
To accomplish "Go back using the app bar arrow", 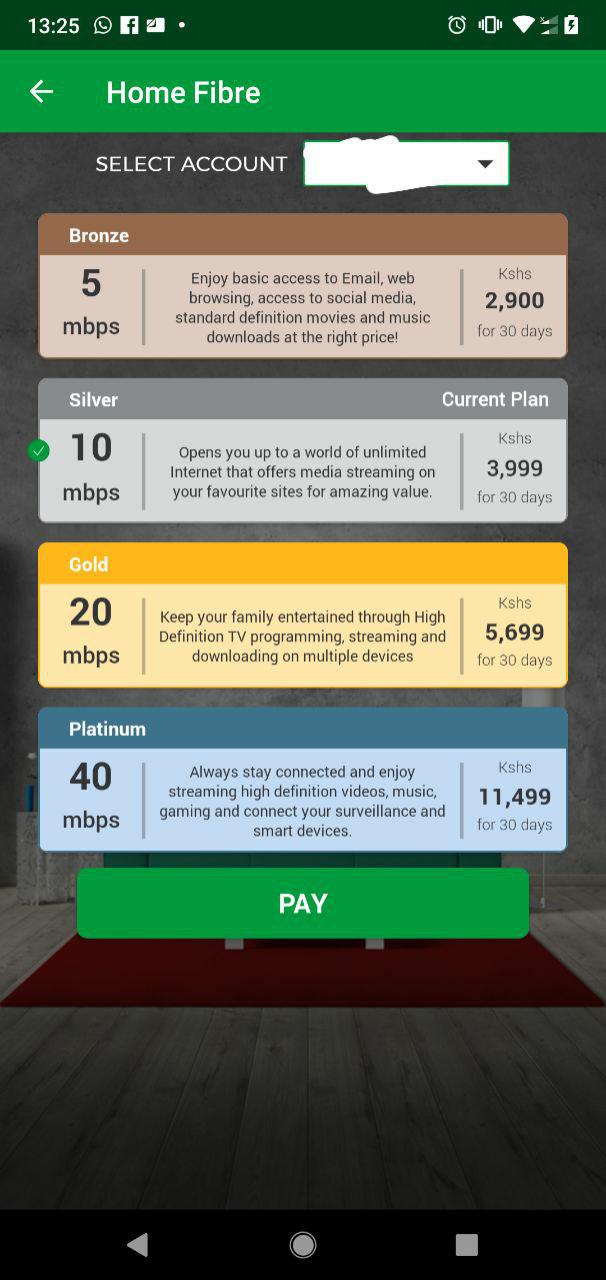I will point(41,92).
